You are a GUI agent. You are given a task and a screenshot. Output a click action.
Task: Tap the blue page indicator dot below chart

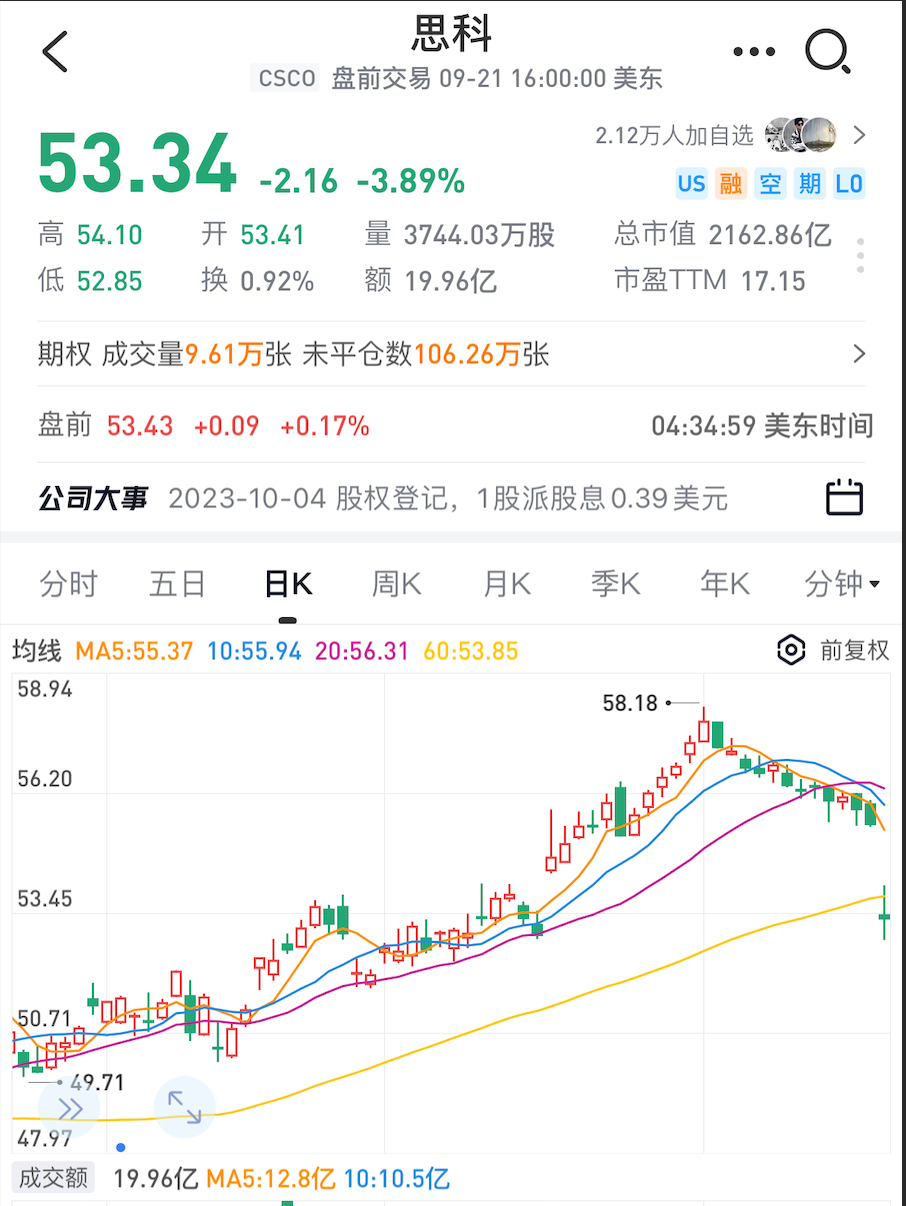click(x=121, y=1148)
